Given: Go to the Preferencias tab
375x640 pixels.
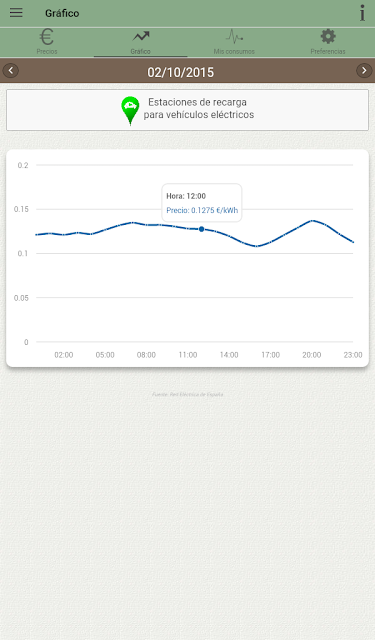Looking at the screenshot, I should (328, 42).
